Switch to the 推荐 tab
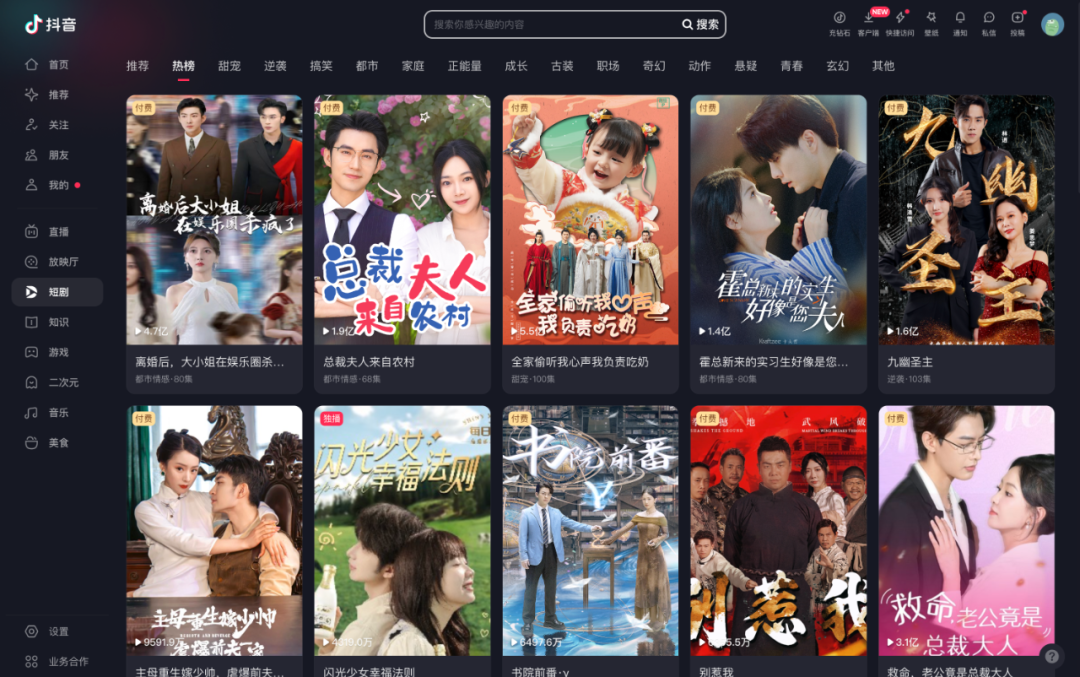 (137, 66)
